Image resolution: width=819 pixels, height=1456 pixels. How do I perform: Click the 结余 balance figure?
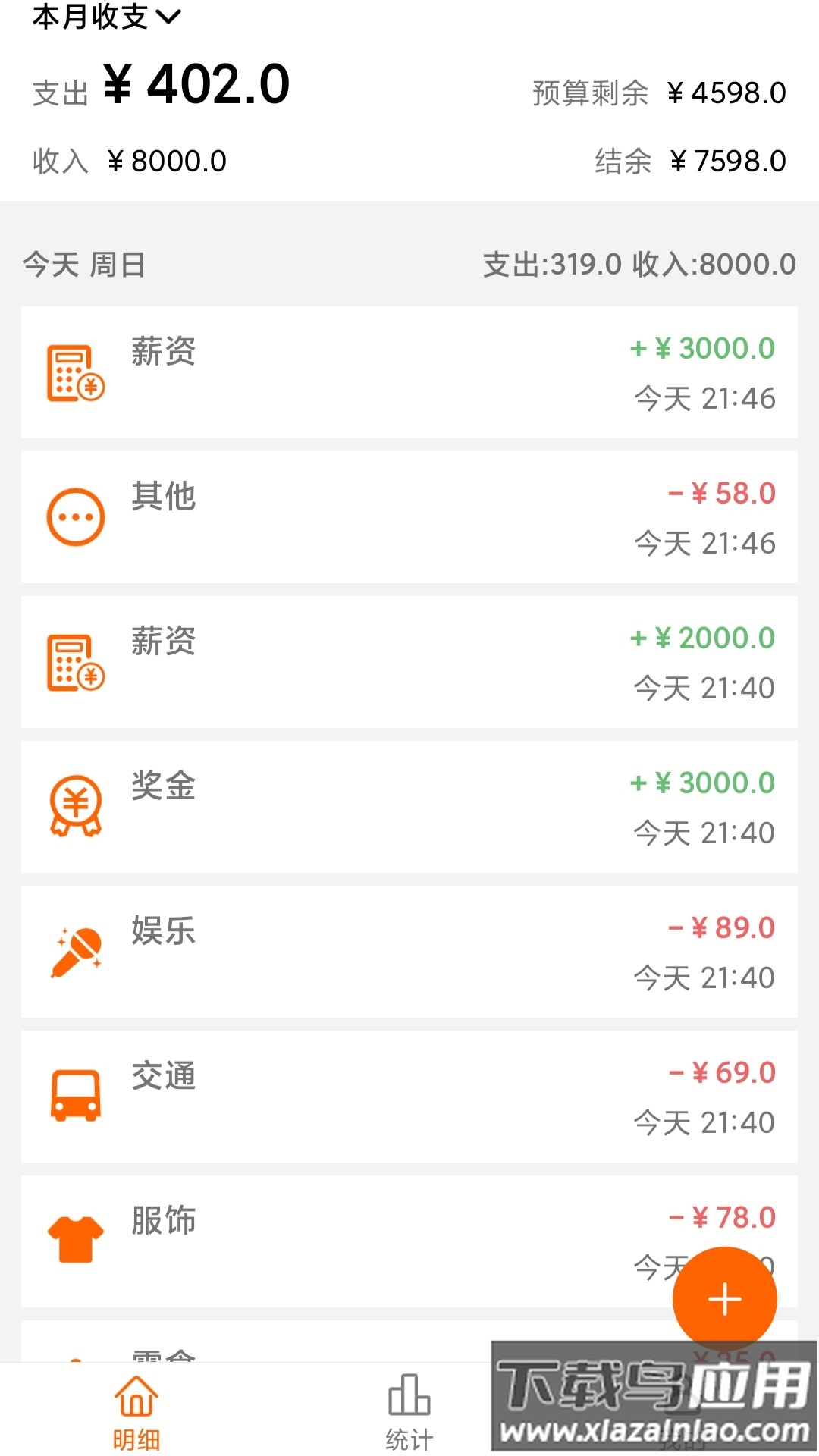727,159
